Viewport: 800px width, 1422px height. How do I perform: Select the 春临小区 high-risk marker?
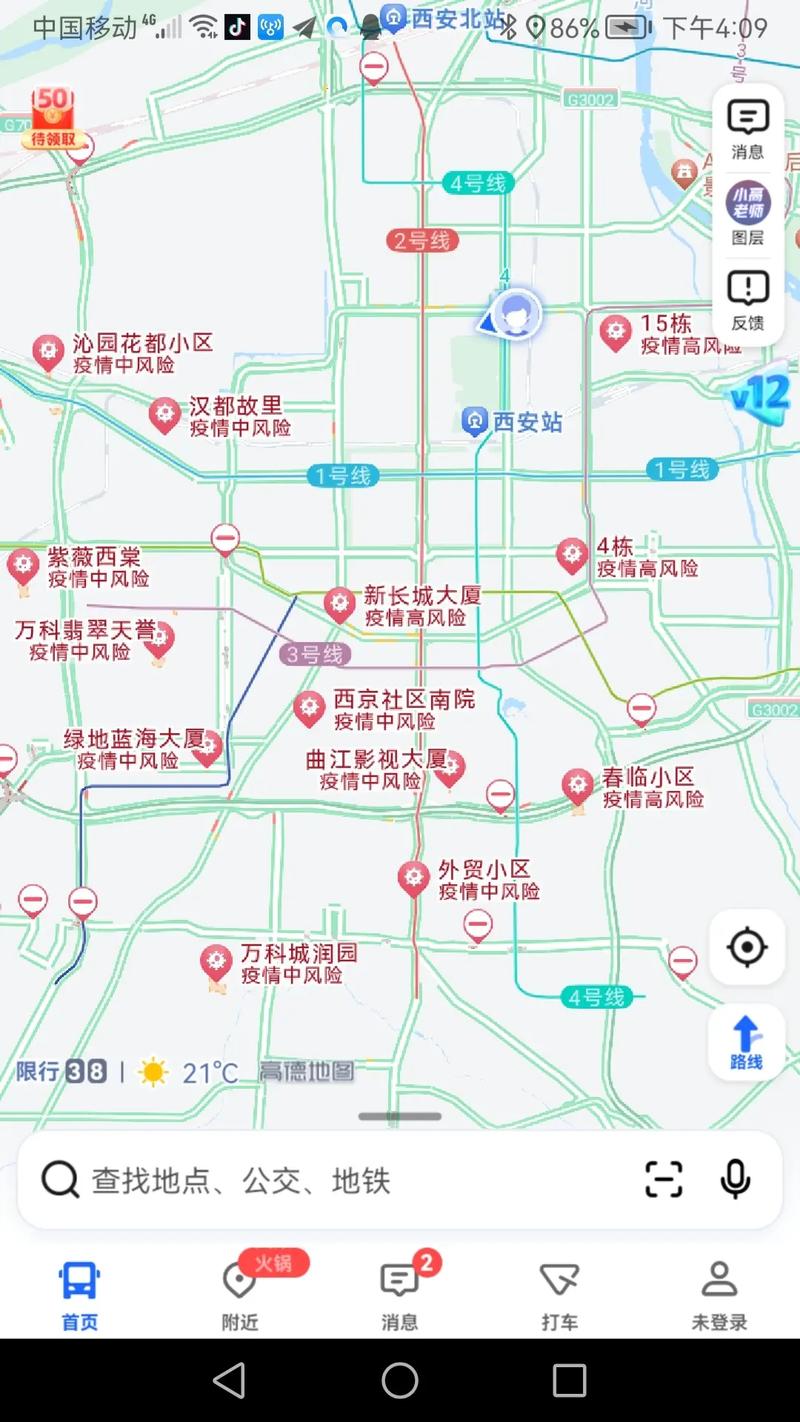point(577,786)
